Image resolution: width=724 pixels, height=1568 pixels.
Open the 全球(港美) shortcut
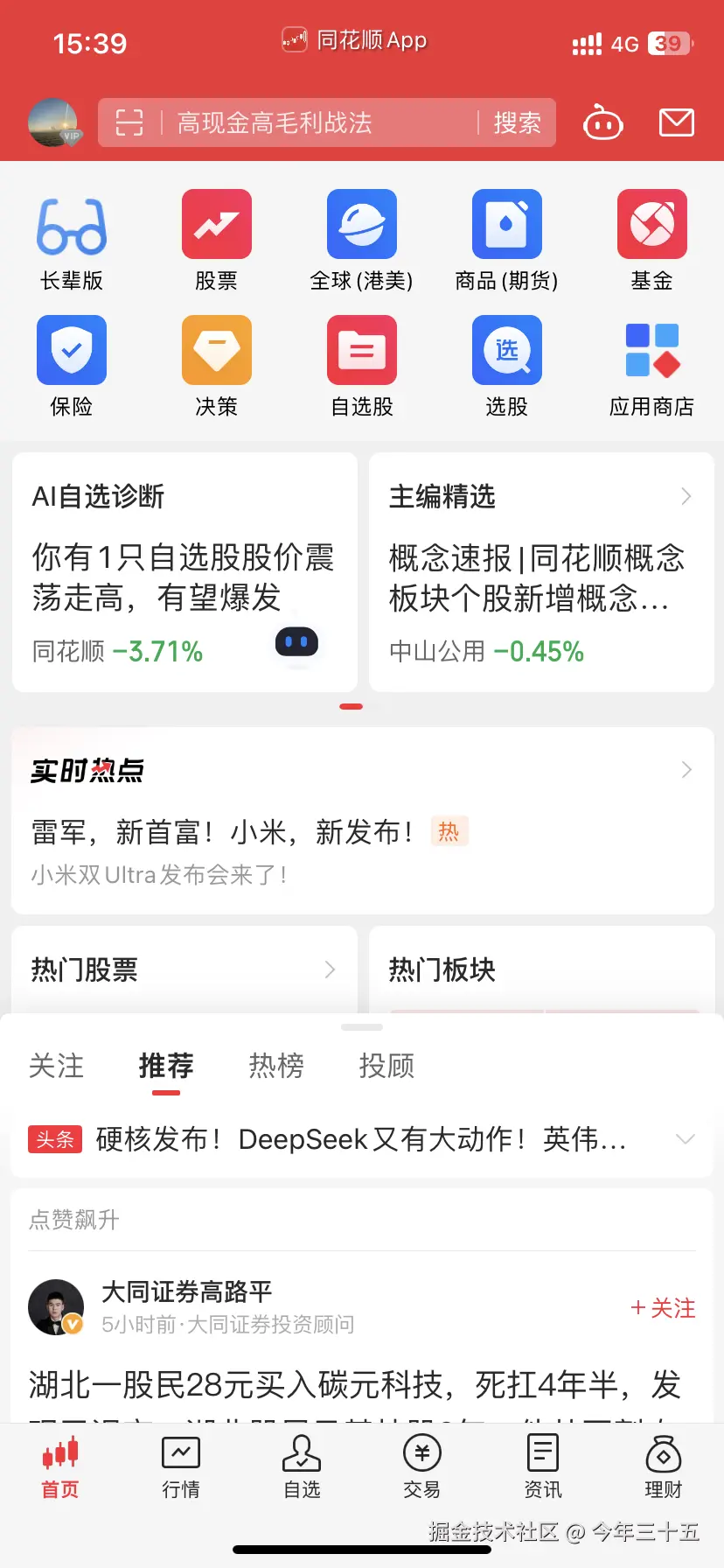361,240
